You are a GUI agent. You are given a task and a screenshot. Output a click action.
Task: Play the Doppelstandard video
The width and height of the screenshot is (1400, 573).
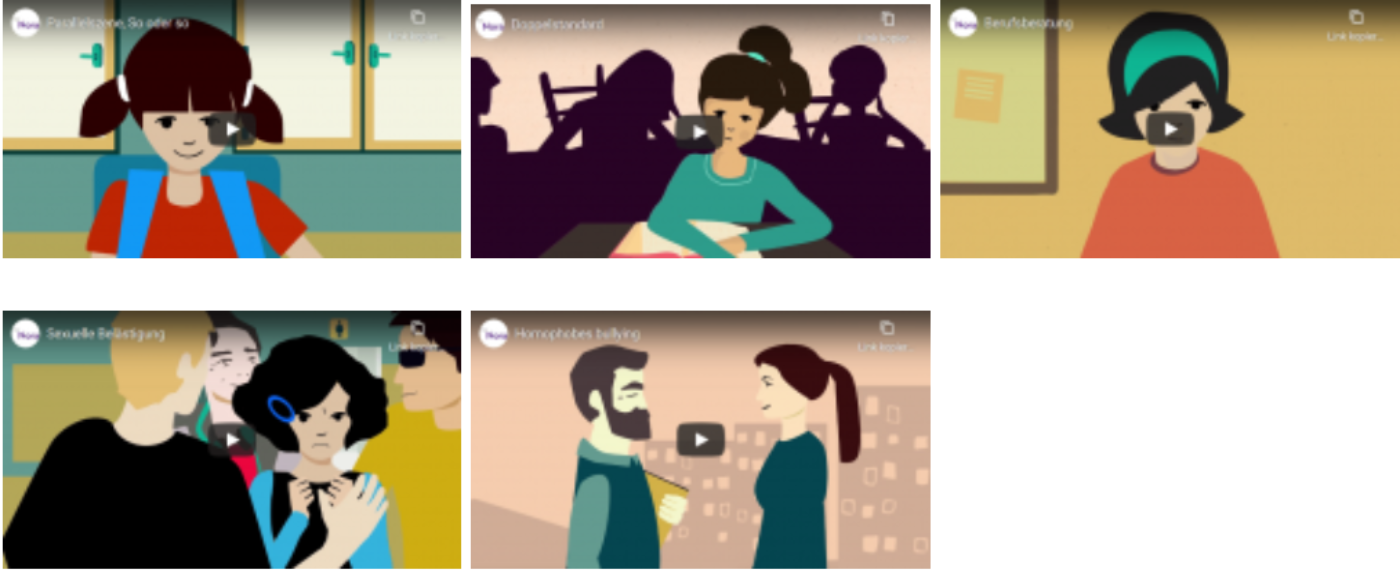pos(700,131)
